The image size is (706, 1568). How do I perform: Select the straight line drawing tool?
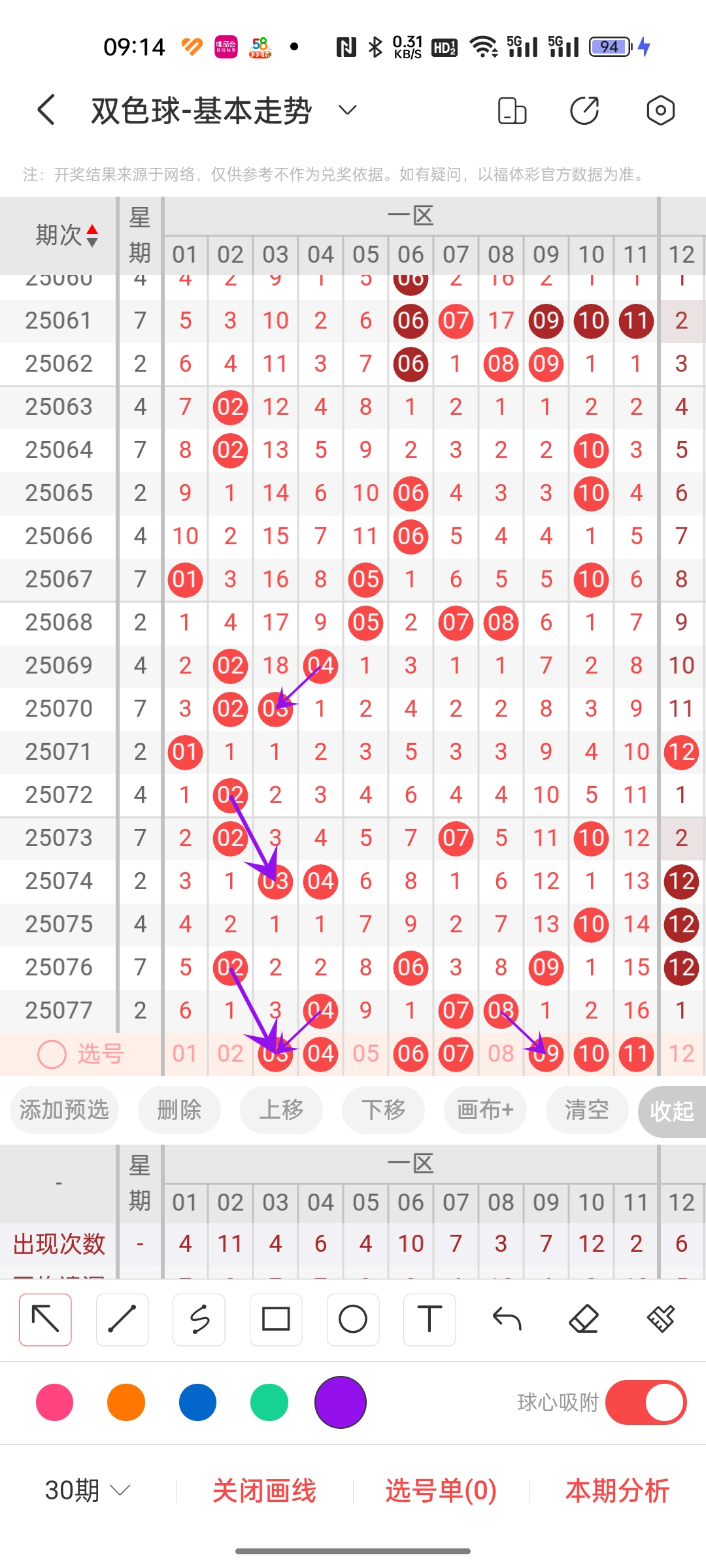point(122,1320)
